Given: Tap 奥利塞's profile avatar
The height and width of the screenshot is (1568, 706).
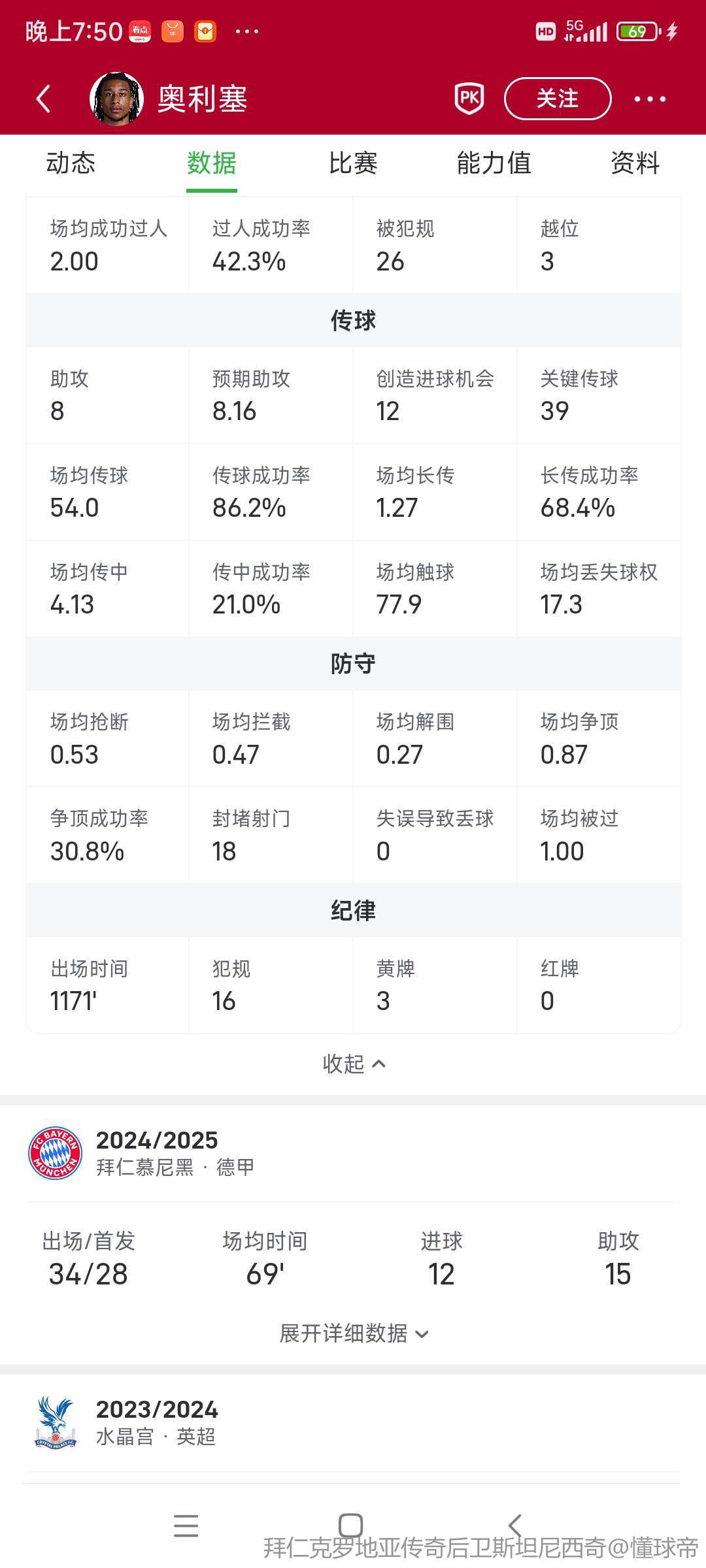Looking at the screenshot, I should pyautogui.click(x=116, y=99).
